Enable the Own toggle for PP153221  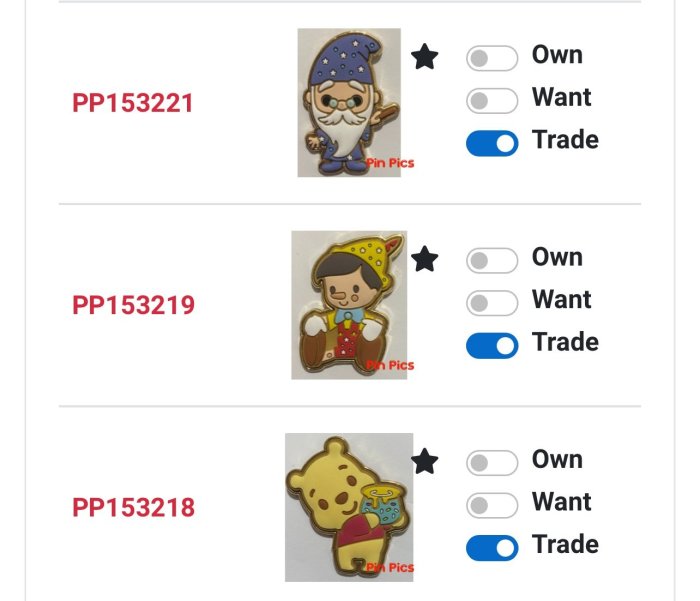click(492, 58)
